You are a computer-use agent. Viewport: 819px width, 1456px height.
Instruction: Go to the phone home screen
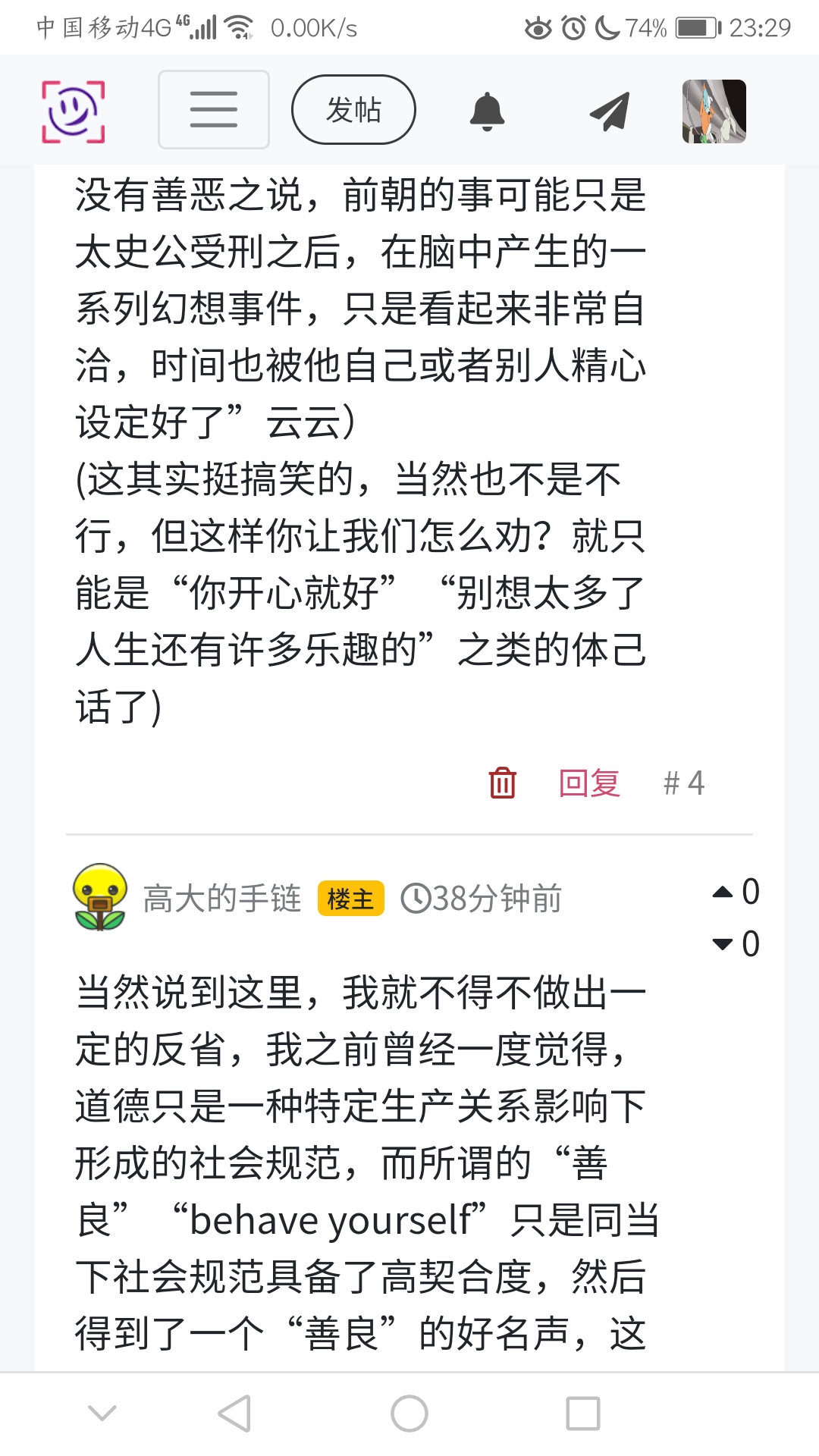409,1414
